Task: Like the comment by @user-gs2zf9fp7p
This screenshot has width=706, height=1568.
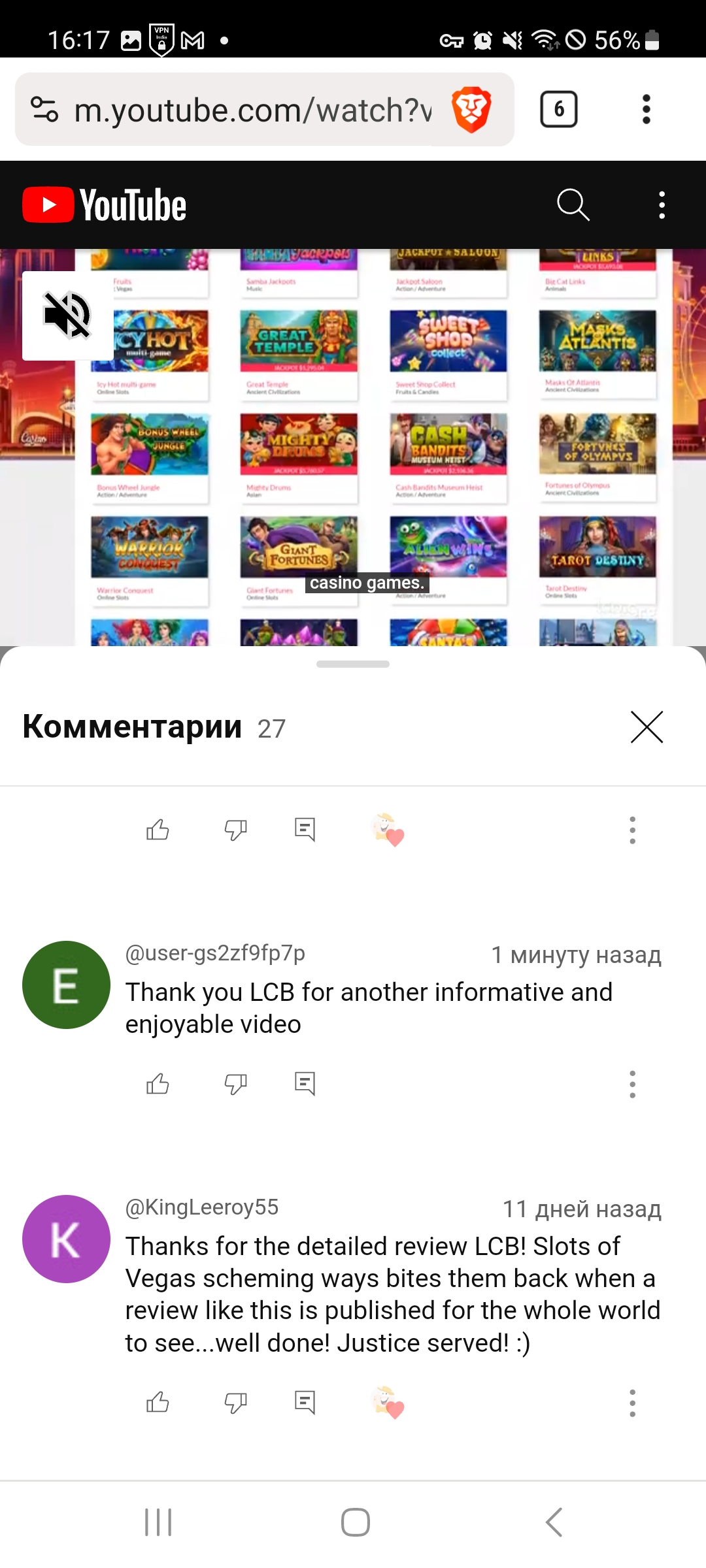Action: click(x=158, y=1085)
